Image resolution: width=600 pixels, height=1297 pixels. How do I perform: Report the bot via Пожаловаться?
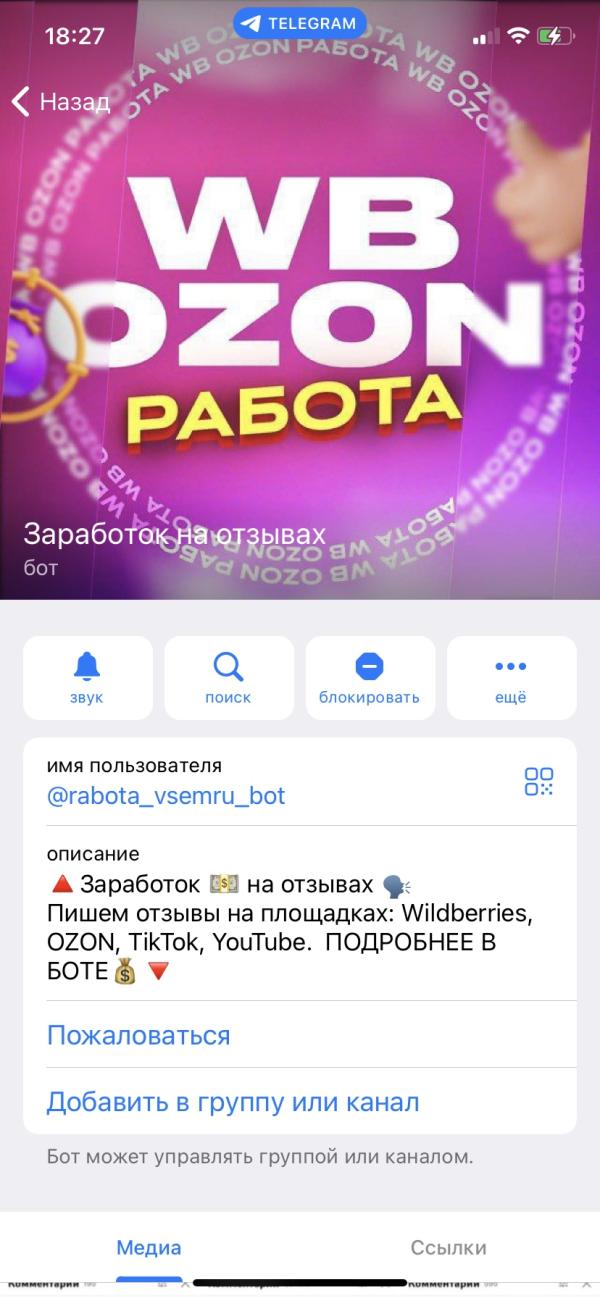[x=139, y=1035]
